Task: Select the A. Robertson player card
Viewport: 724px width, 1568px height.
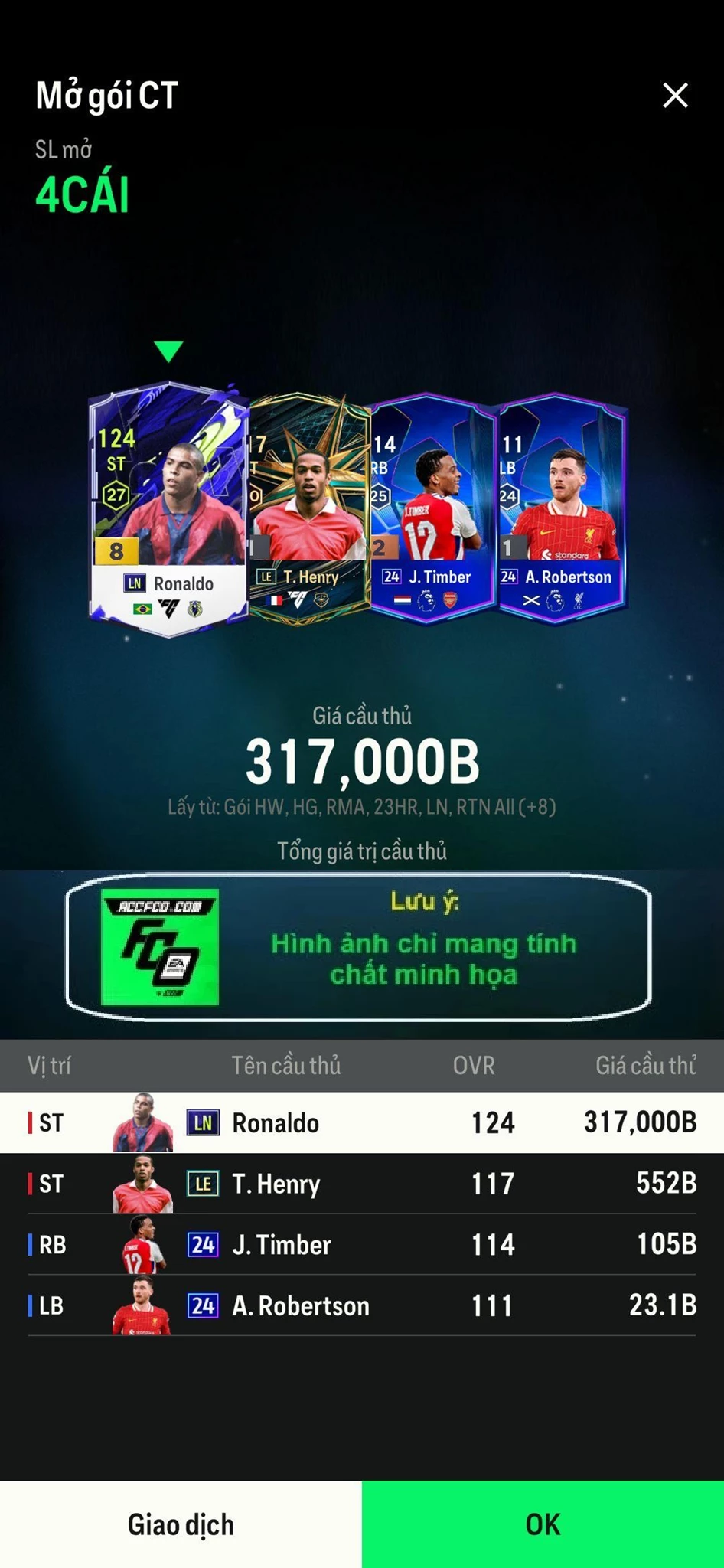Action: [561, 509]
